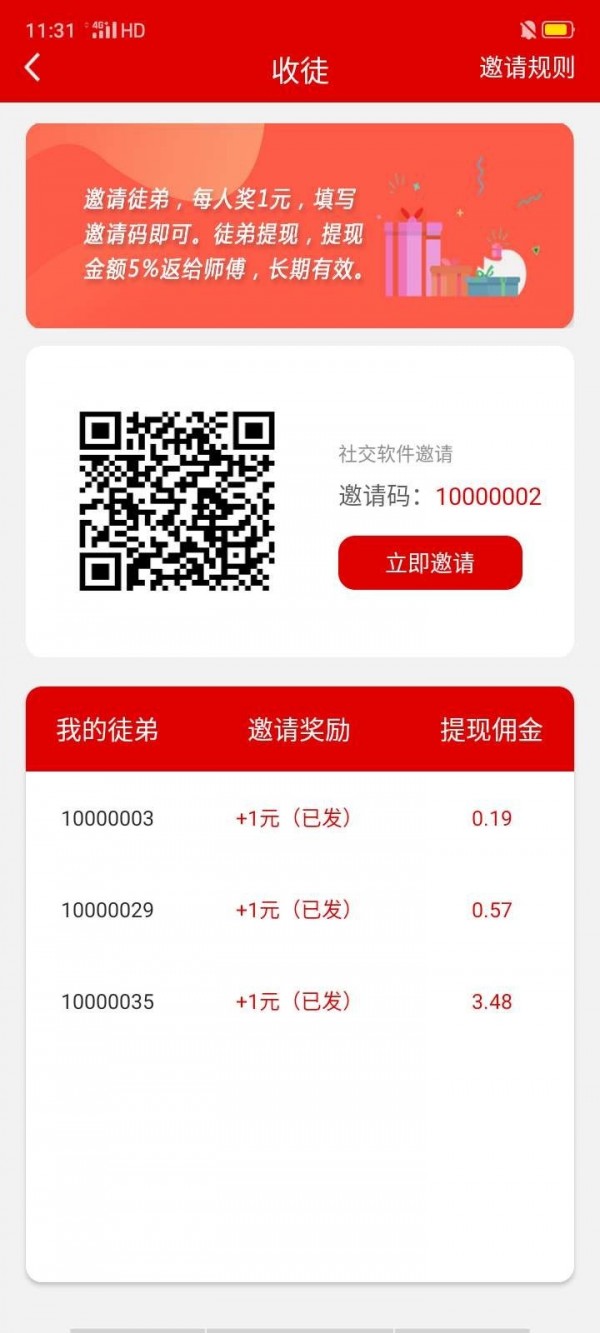Tap the 立即邀请 button

(x=430, y=563)
